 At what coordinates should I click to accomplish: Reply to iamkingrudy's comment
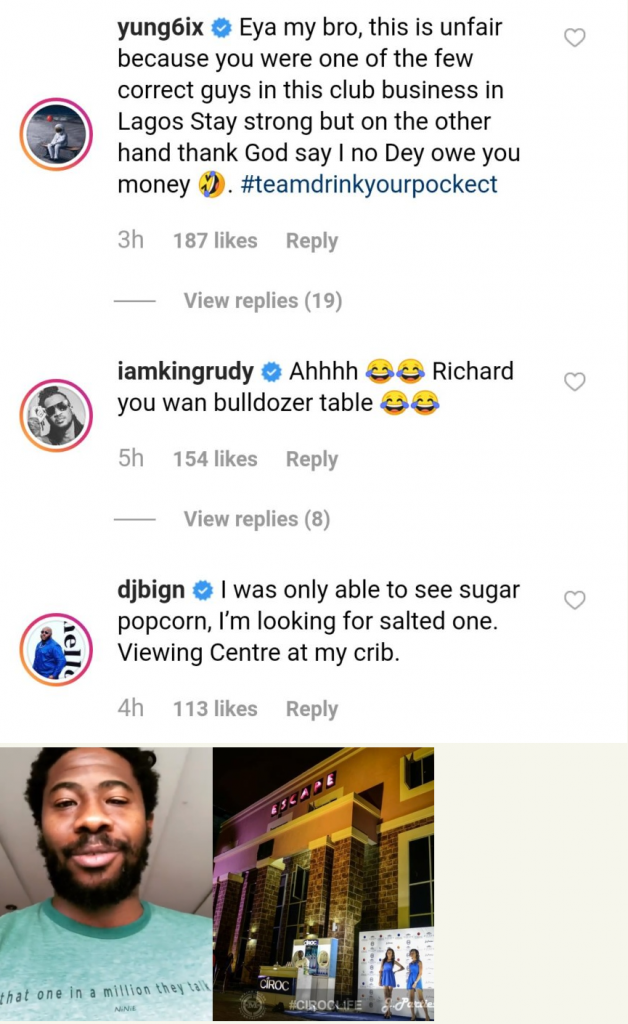[311, 459]
